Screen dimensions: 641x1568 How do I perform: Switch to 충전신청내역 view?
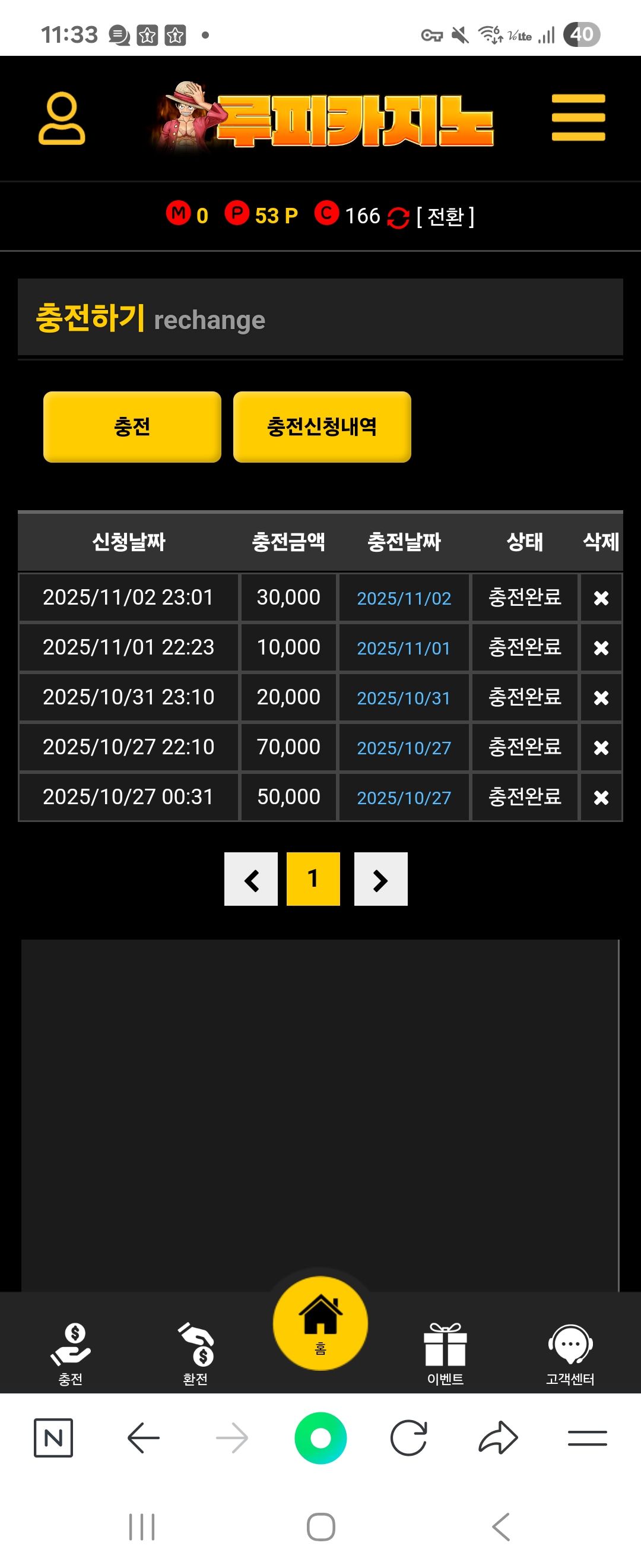click(x=321, y=426)
